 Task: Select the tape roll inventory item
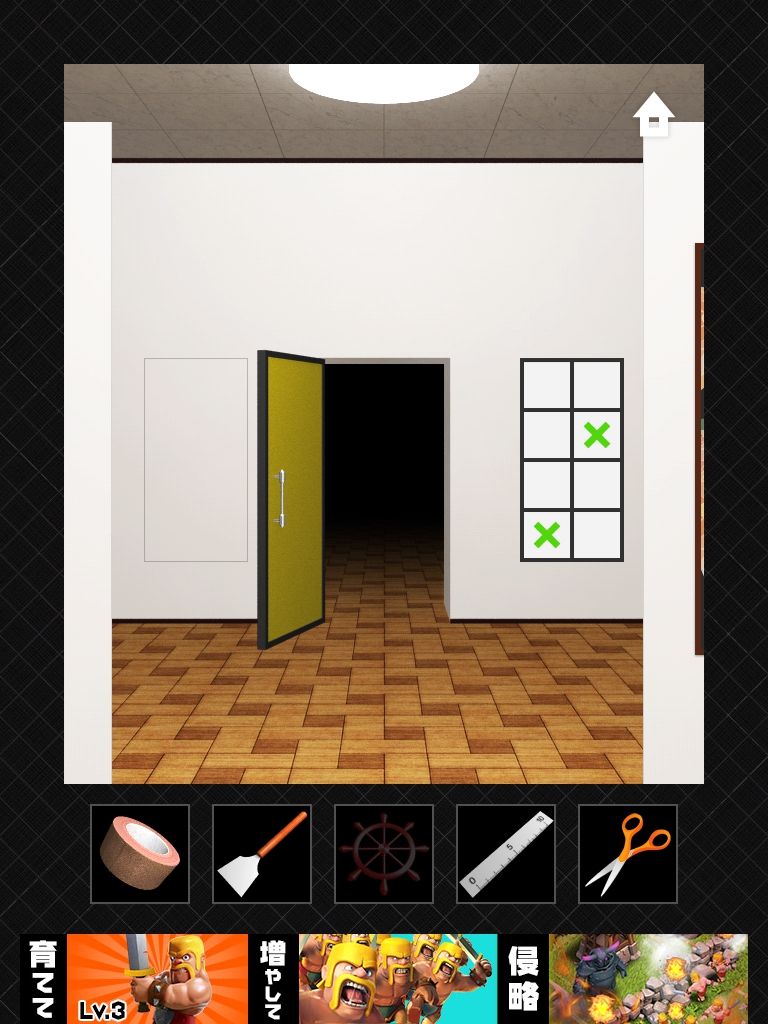[x=140, y=854]
